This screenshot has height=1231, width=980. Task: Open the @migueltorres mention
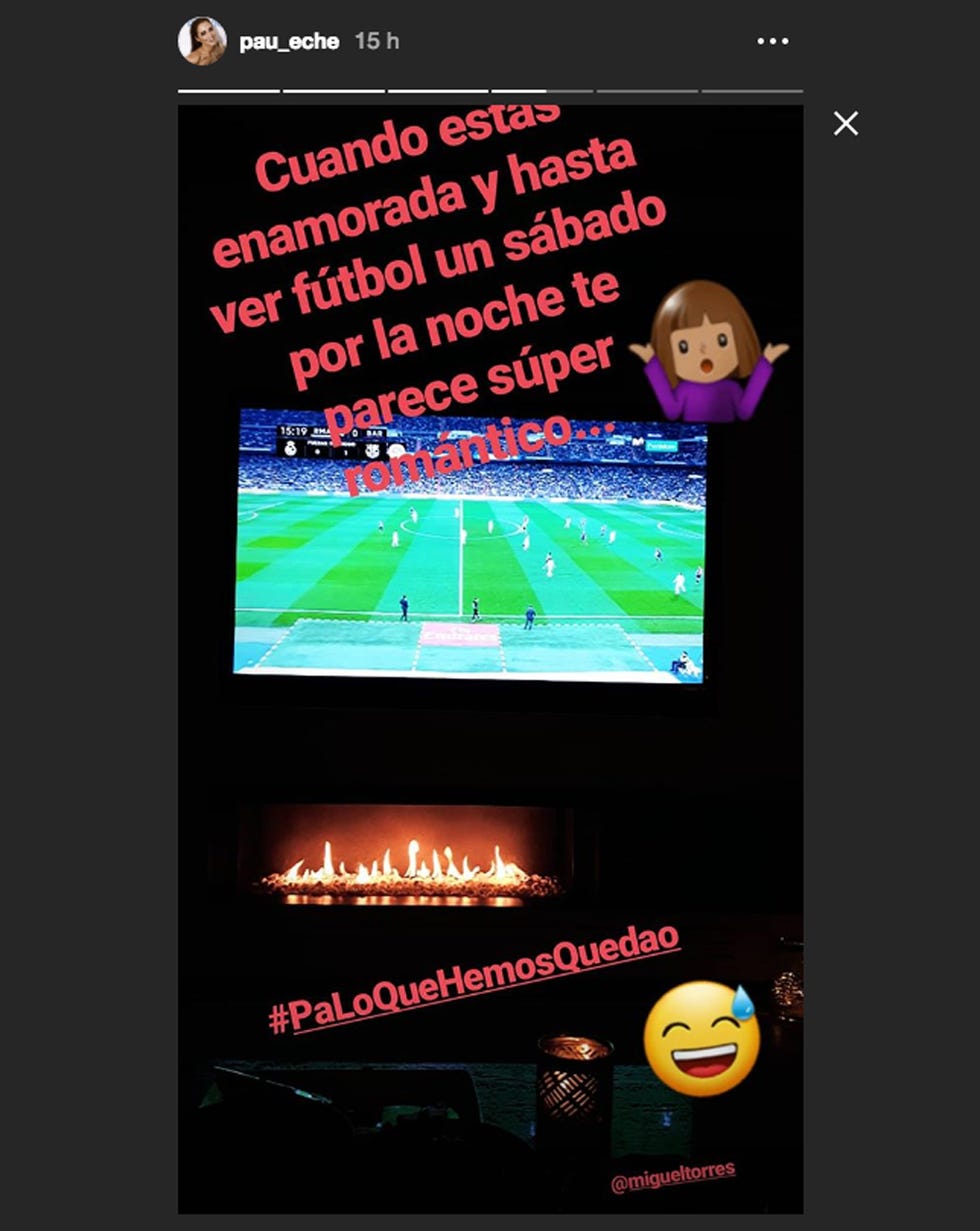click(x=673, y=1176)
